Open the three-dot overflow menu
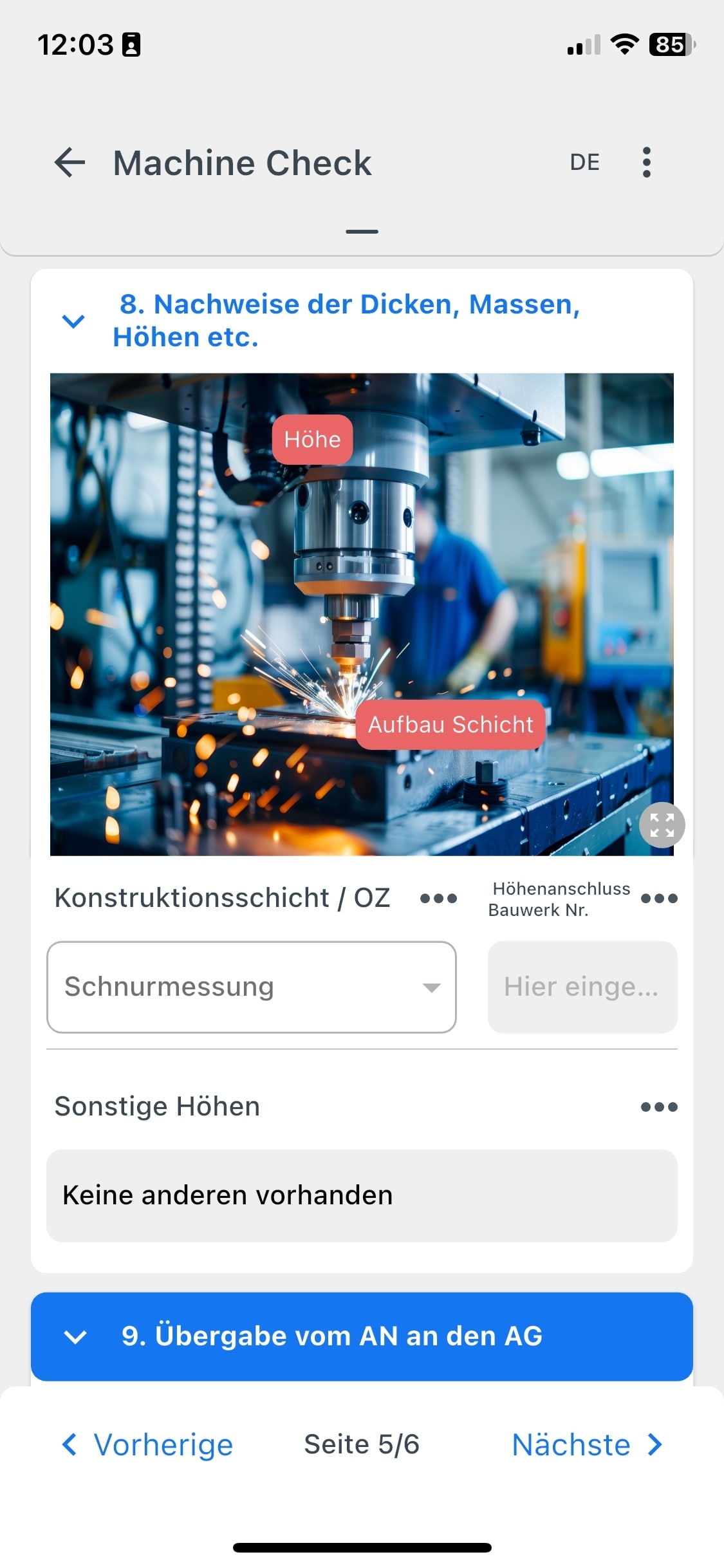 (646, 162)
